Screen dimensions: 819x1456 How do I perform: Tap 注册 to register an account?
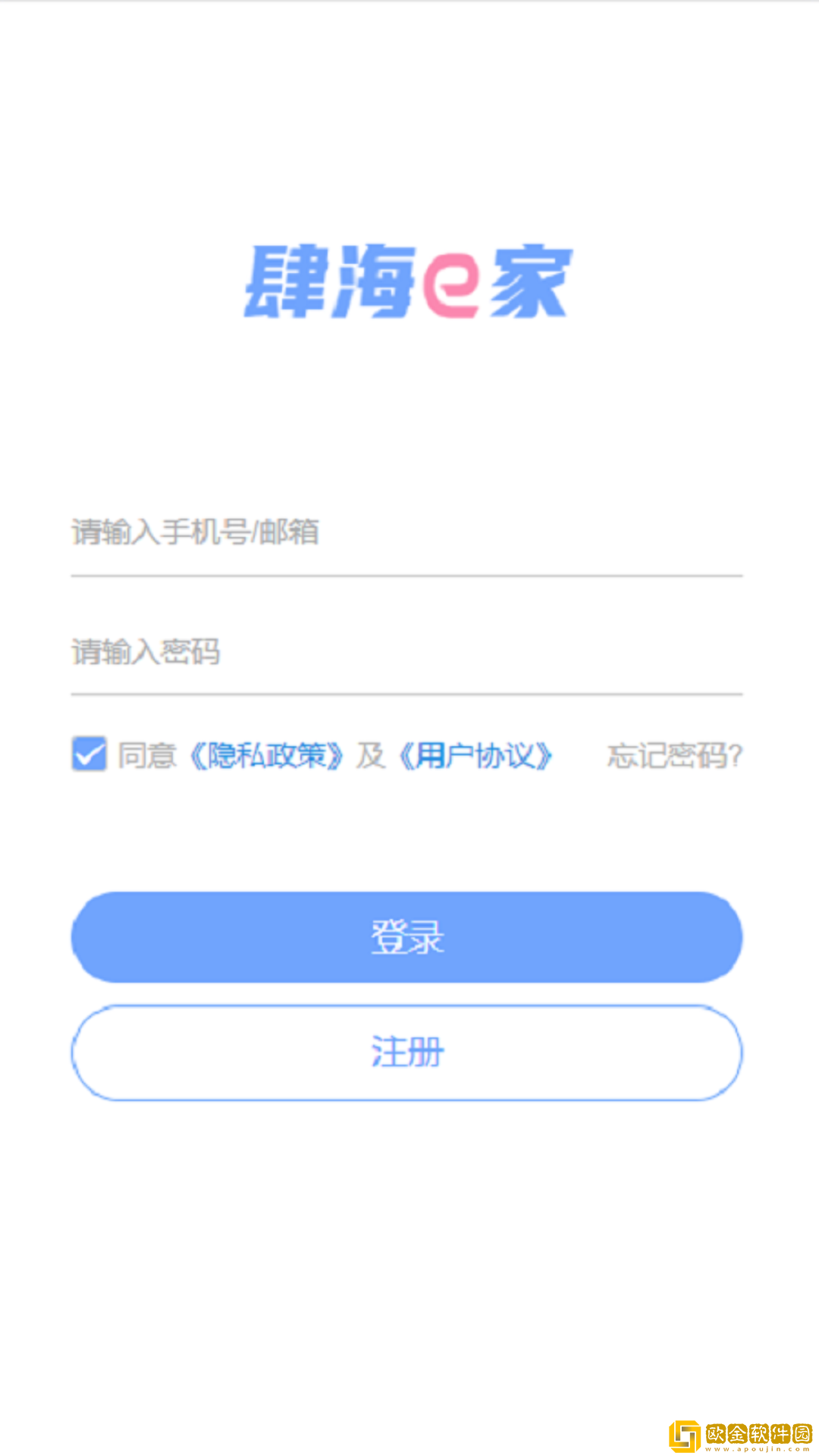pos(406,1053)
